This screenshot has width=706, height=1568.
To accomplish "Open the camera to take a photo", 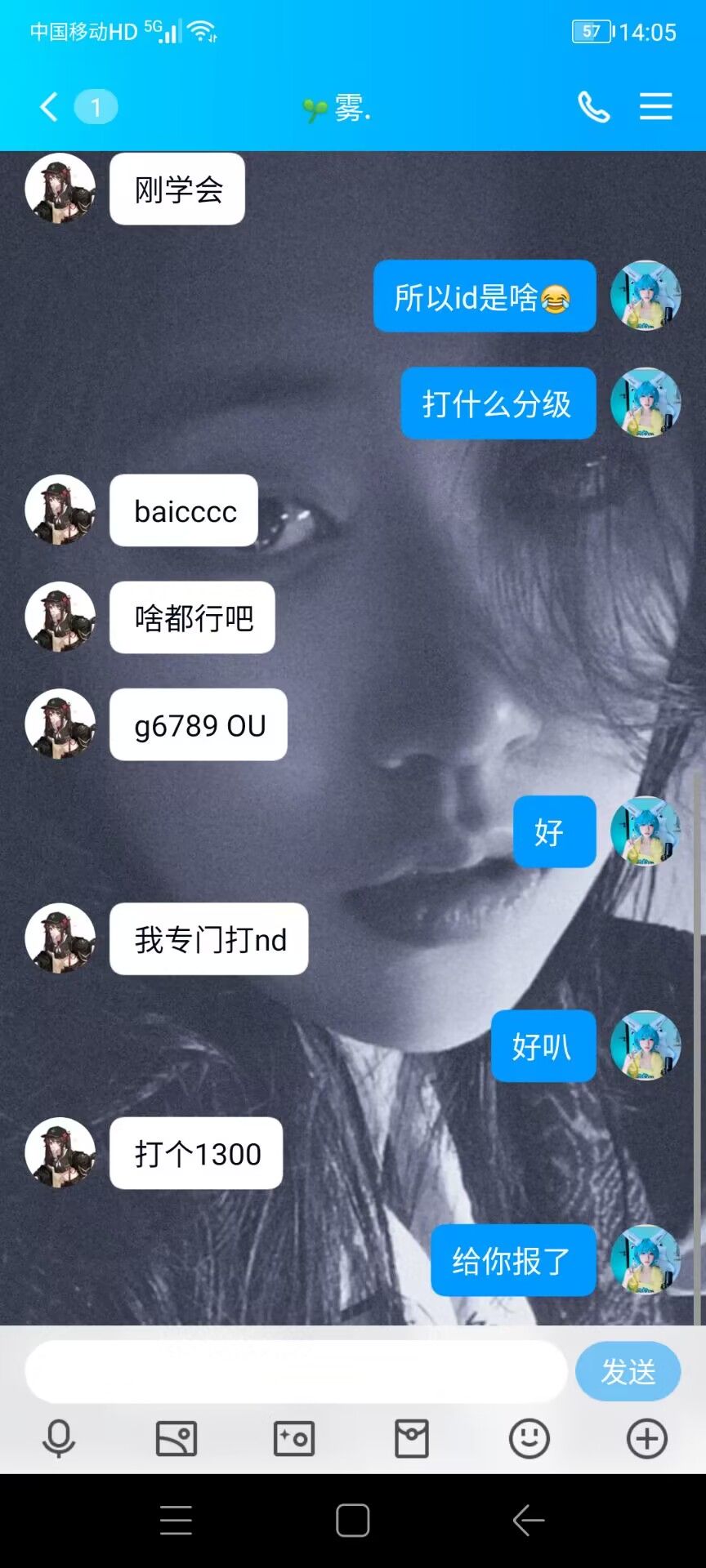I will [294, 1438].
